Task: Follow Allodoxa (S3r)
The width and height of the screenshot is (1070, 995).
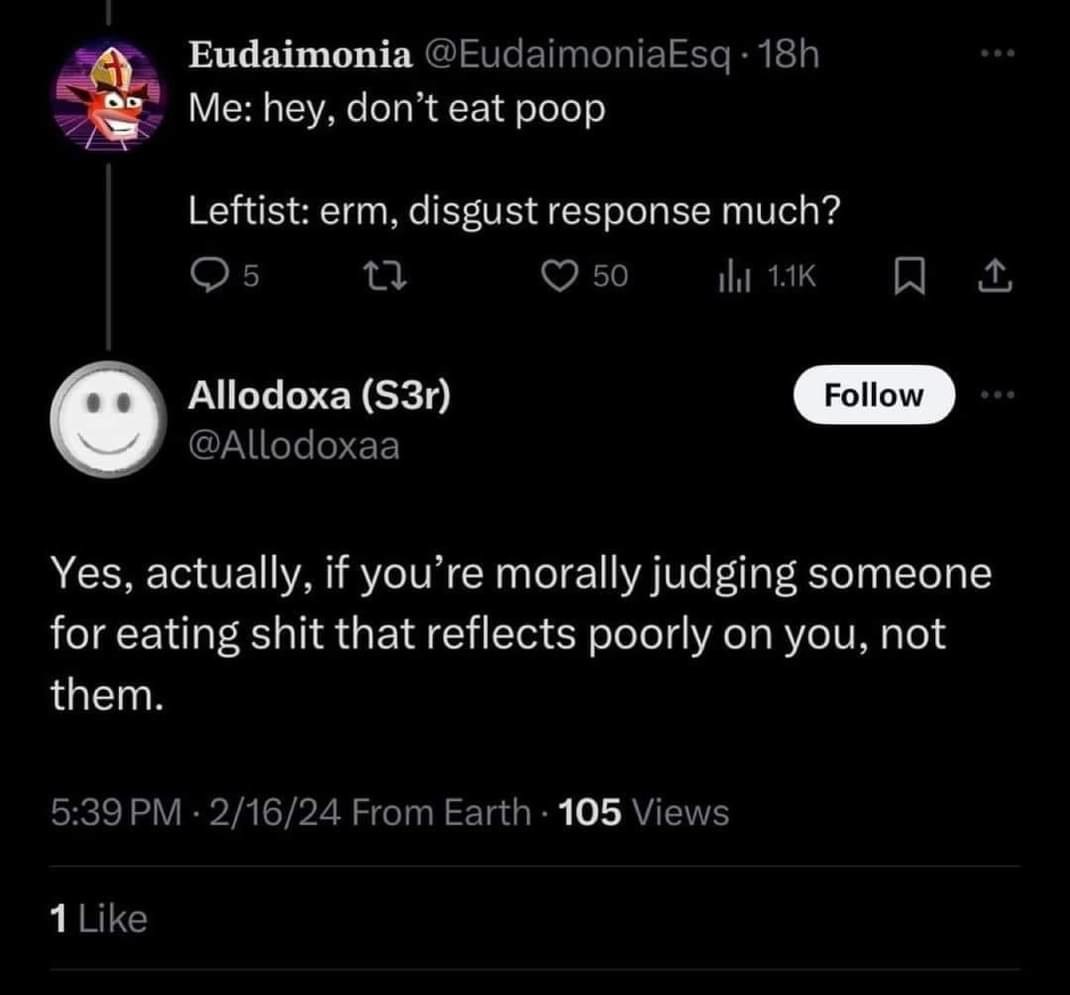Action: coord(874,396)
